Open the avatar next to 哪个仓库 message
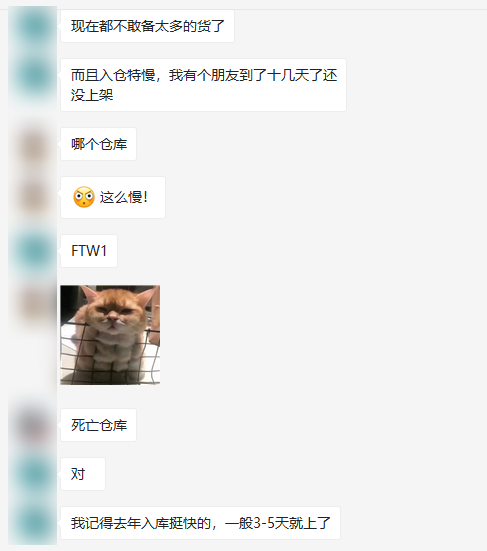 pos(34,144)
